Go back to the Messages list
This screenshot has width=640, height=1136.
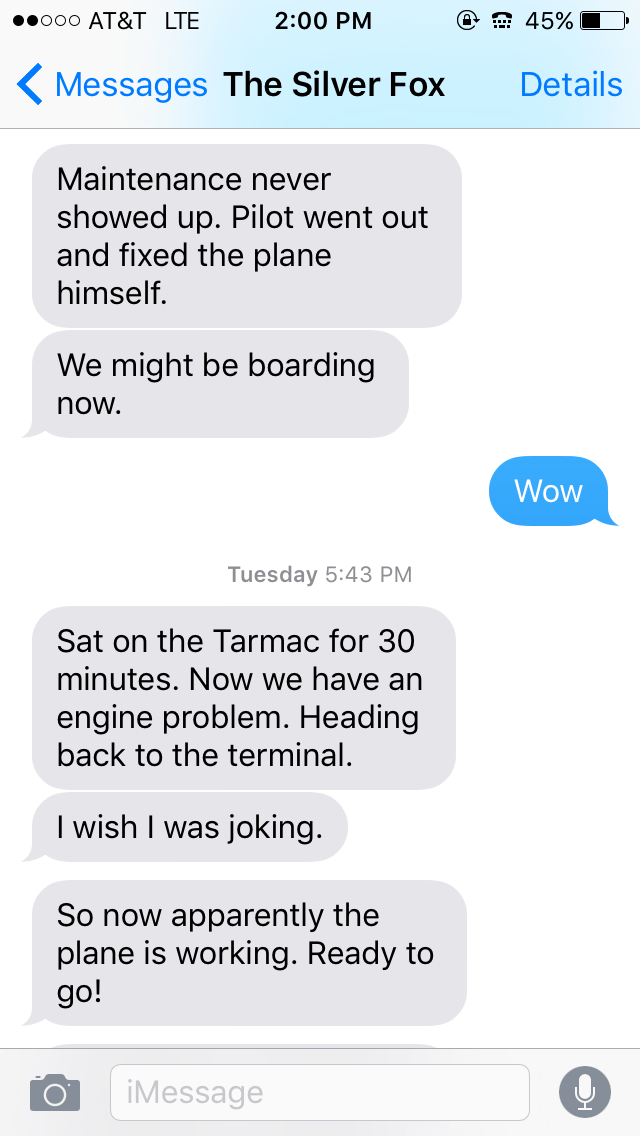tap(110, 85)
